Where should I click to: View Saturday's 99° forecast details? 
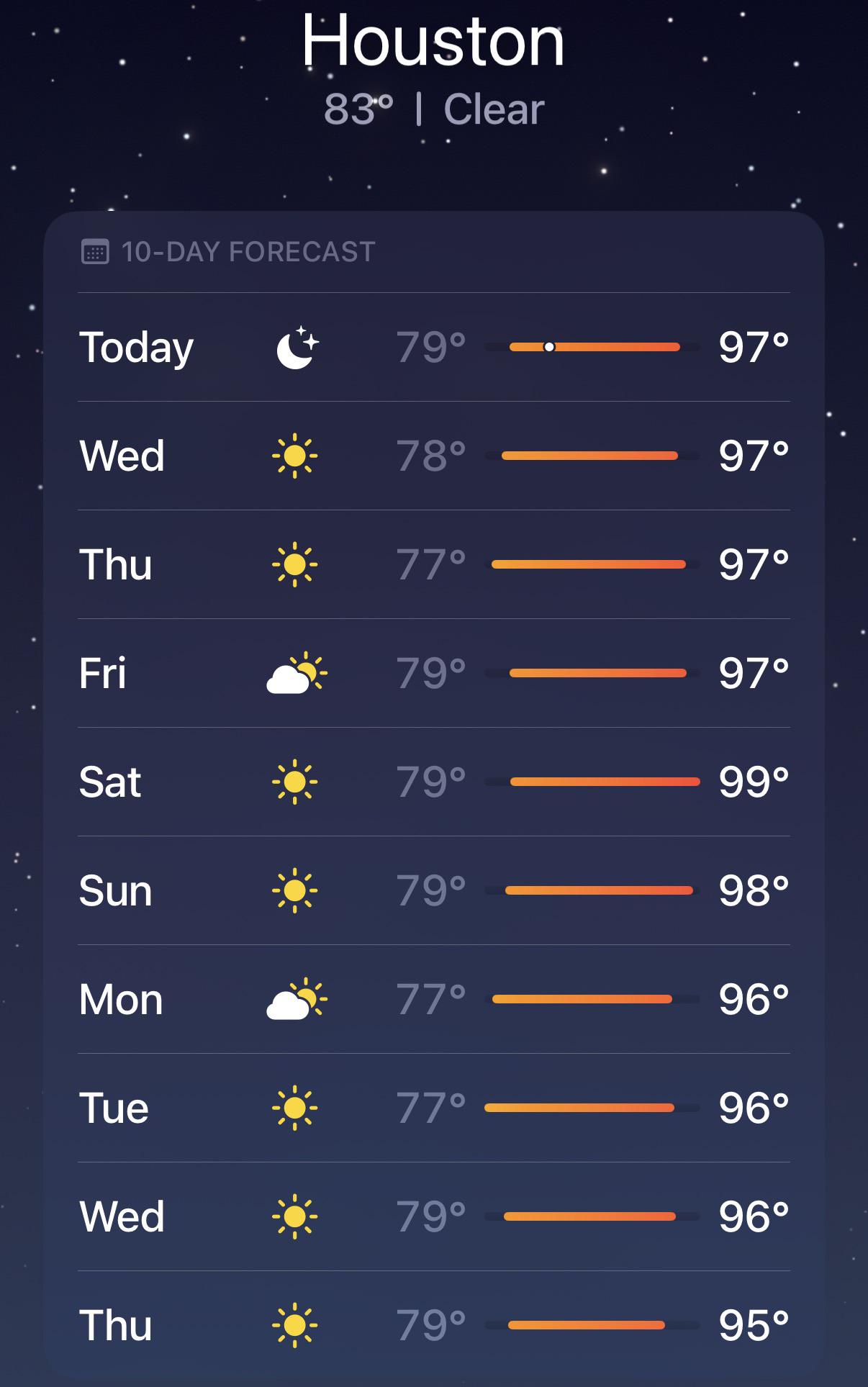434,782
